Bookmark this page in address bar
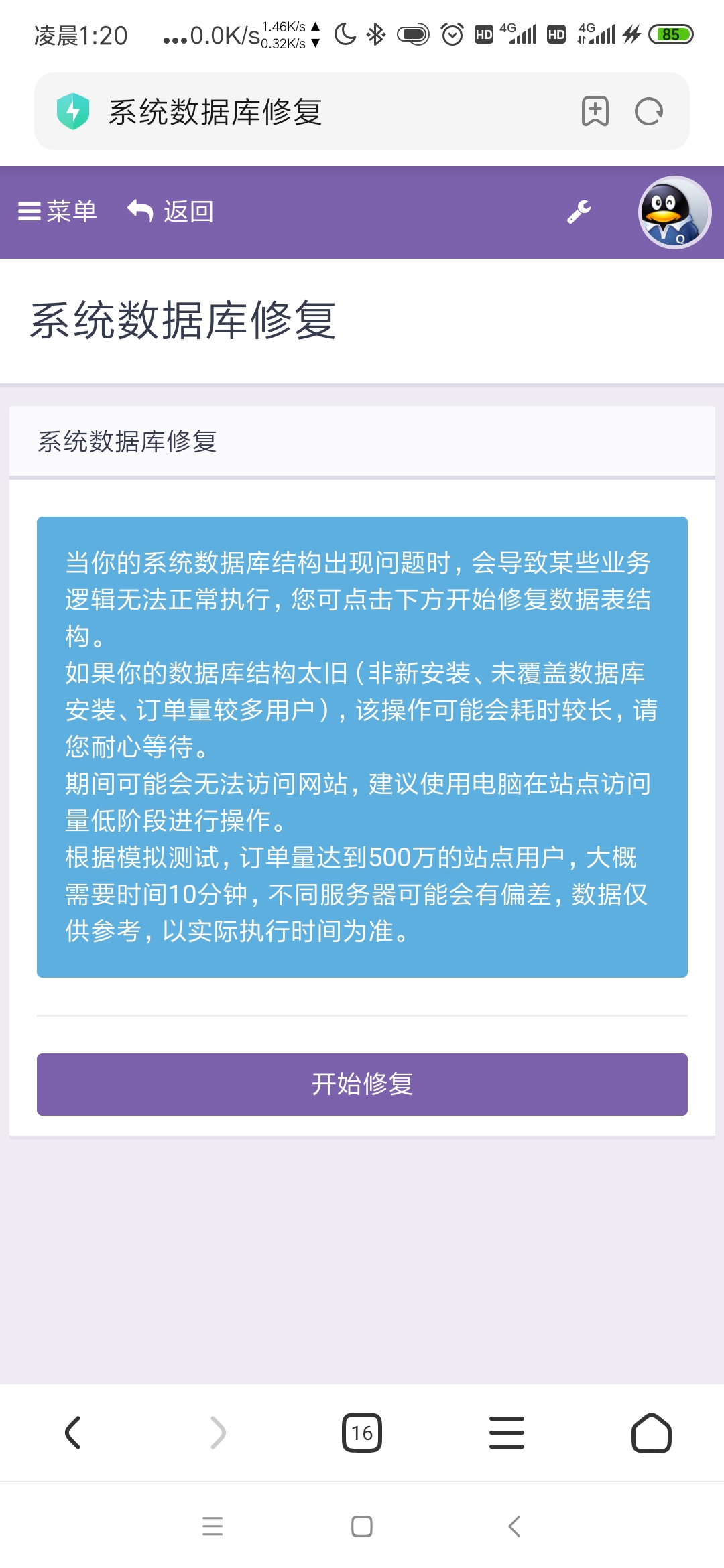The width and height of the screenshot is (724, 1568). (x=595, y=111)
